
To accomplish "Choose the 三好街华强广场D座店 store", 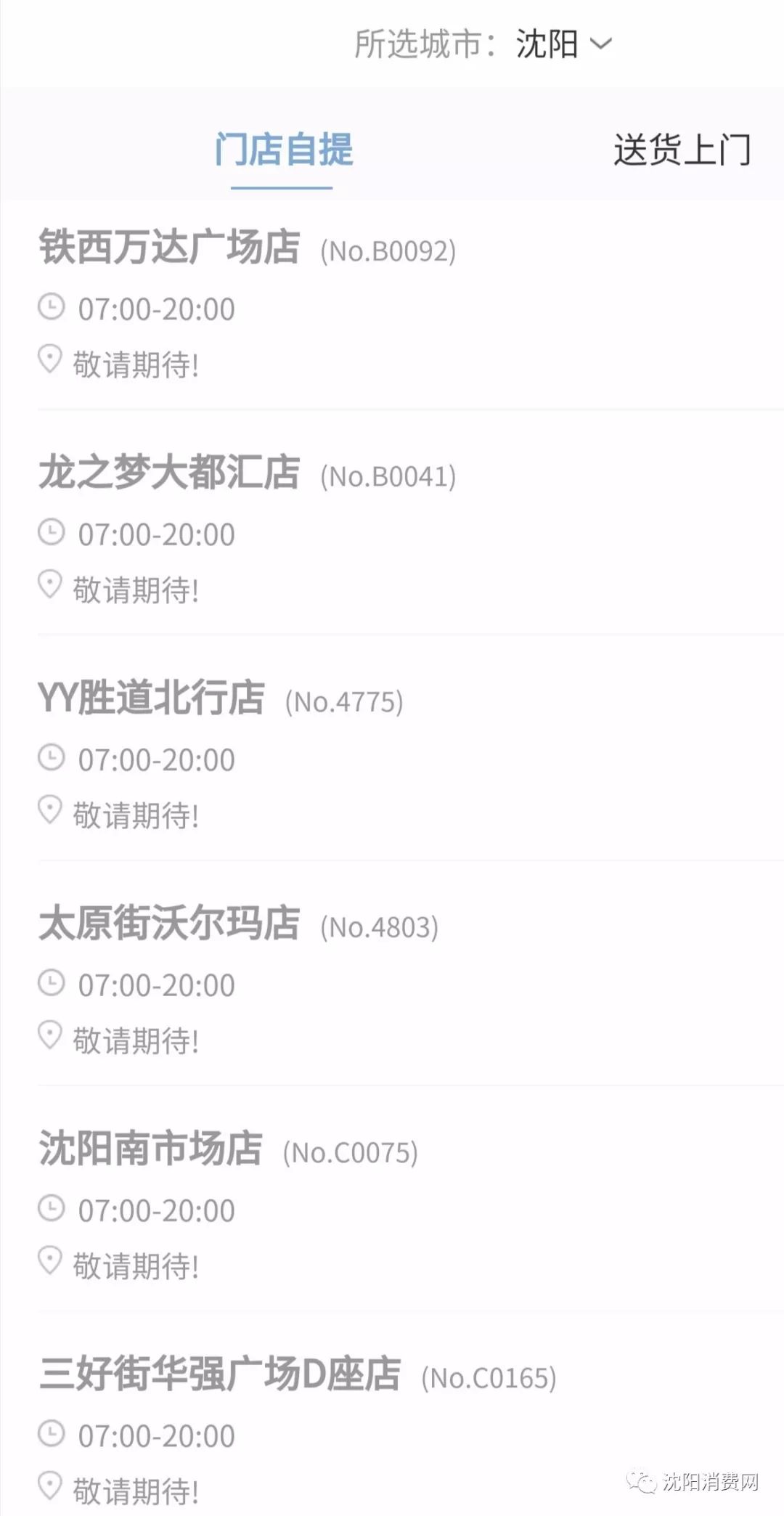I will point(220,1374).
